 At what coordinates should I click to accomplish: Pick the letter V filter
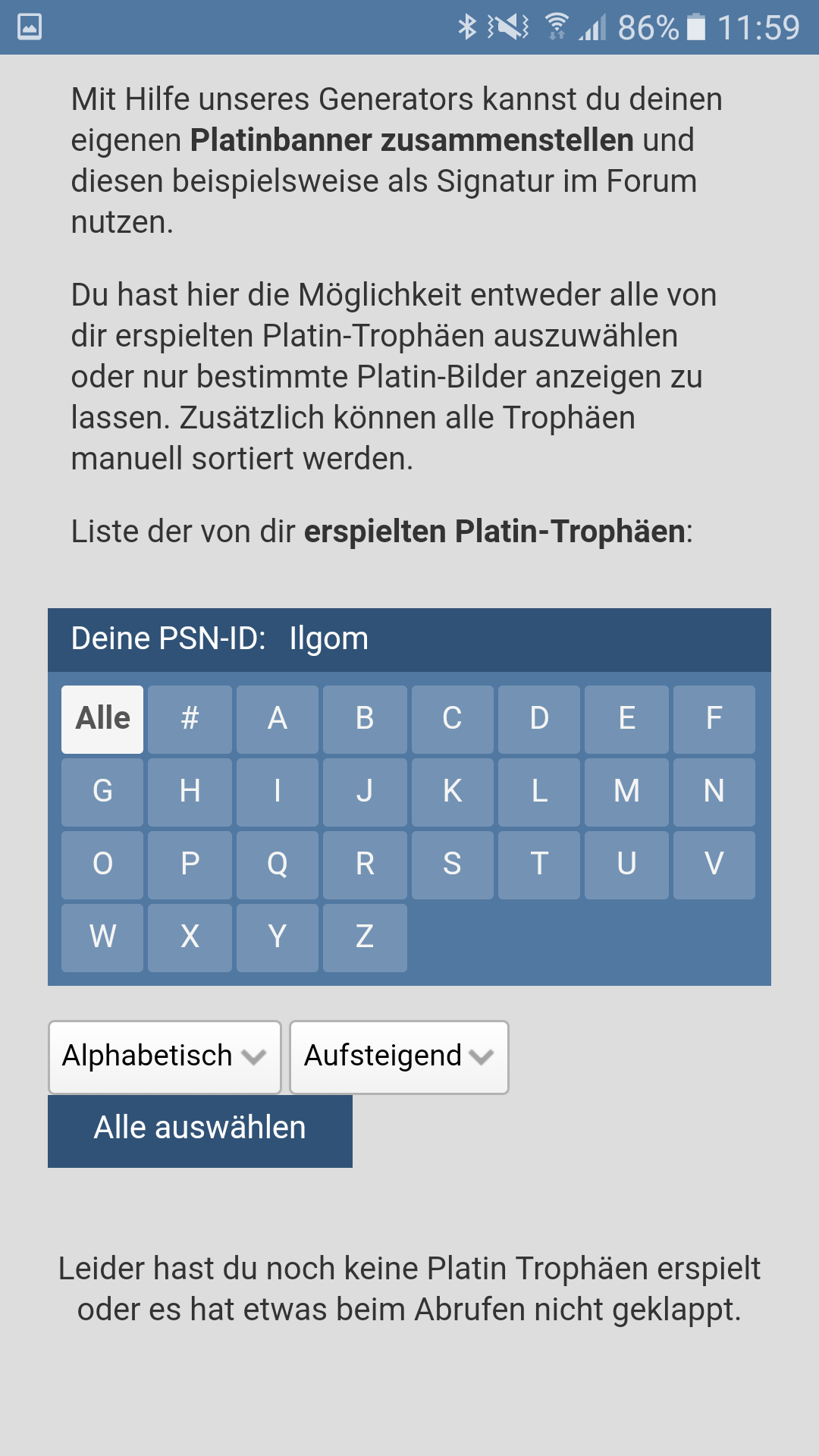(x=714, y=864)
